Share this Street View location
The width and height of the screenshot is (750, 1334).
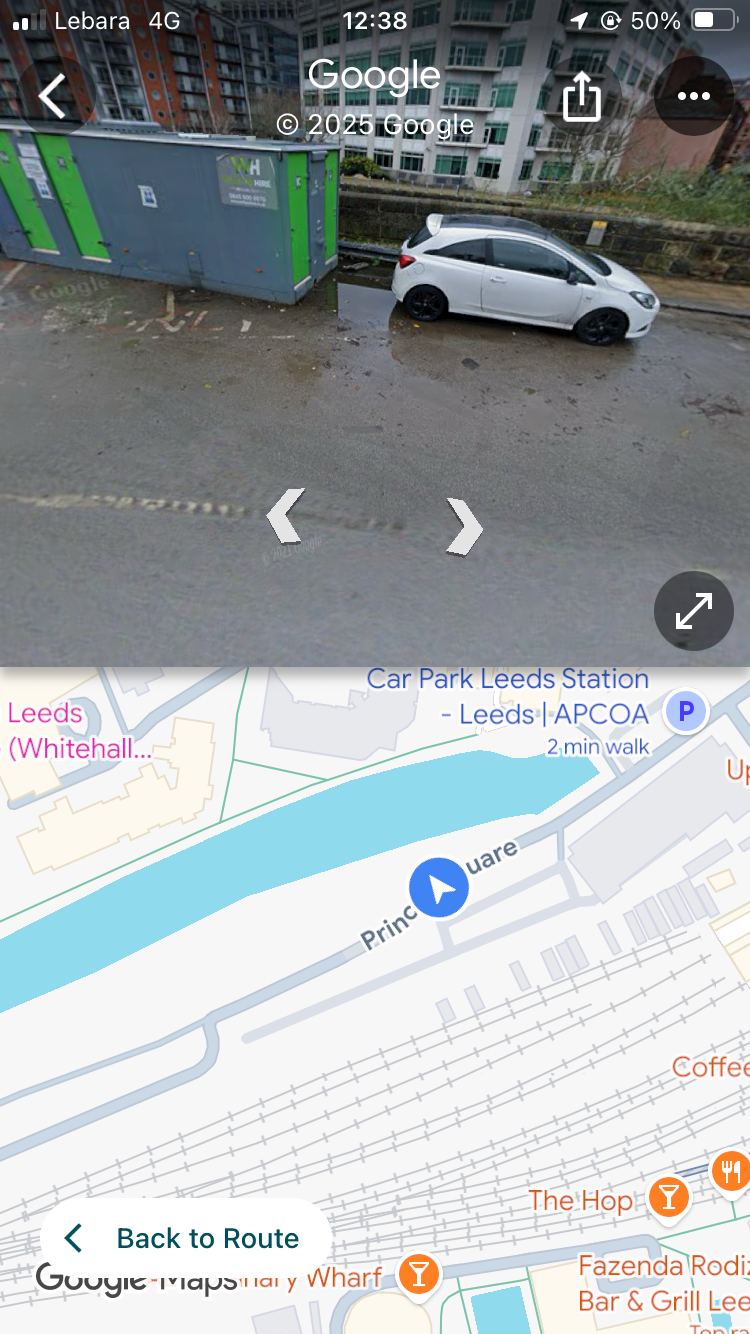[x=581, y=97]
